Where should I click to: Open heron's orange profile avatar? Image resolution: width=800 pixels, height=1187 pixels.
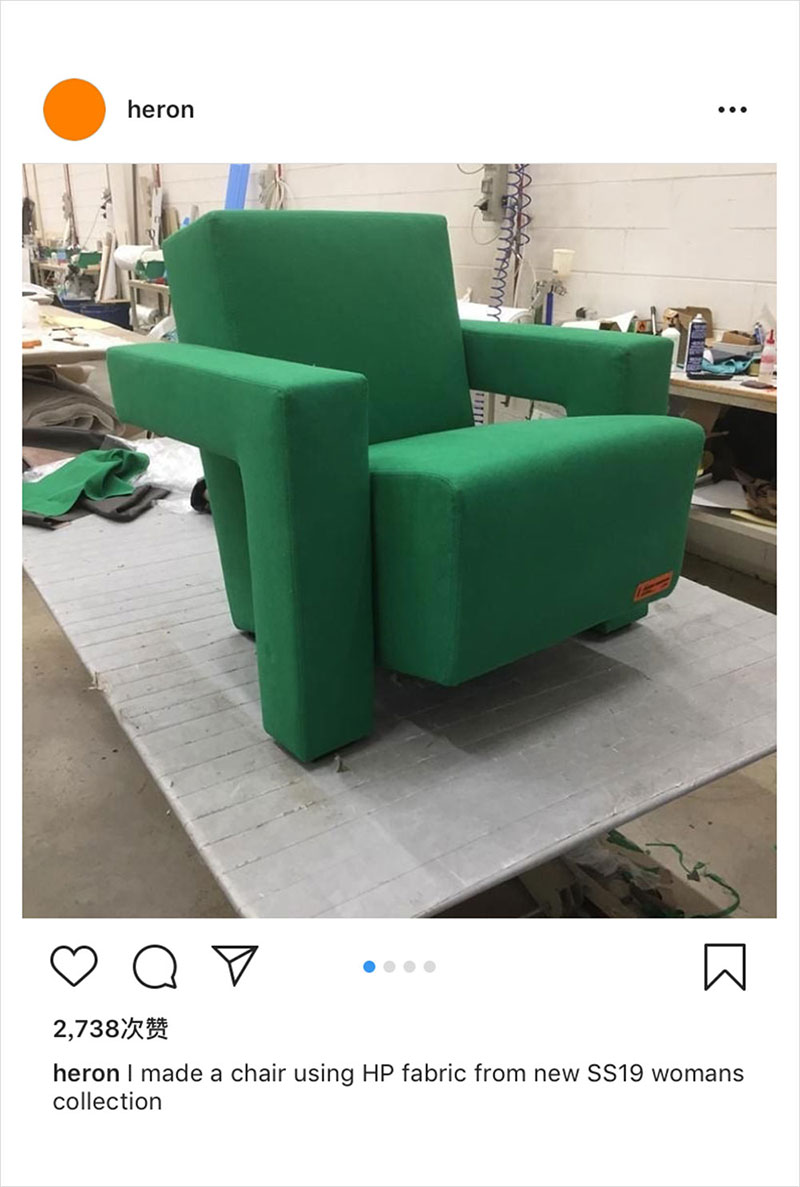pos(74,110)
